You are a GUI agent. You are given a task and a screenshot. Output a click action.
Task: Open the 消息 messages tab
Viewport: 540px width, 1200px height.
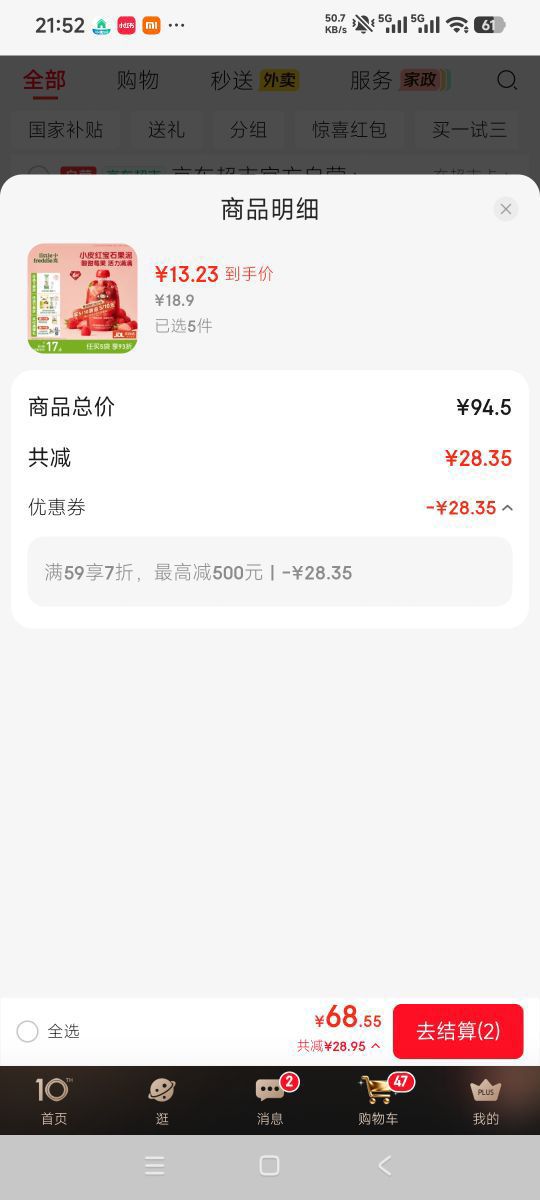click(x=270, y=1100)
